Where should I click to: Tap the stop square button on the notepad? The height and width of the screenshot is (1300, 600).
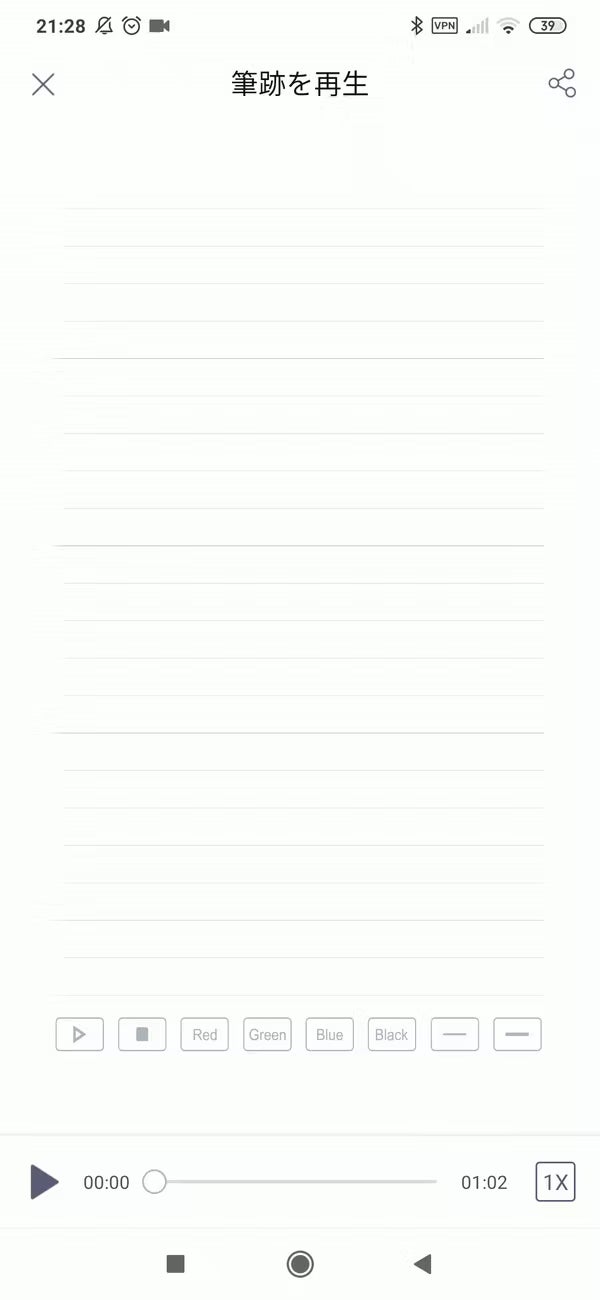point(142,1034)
